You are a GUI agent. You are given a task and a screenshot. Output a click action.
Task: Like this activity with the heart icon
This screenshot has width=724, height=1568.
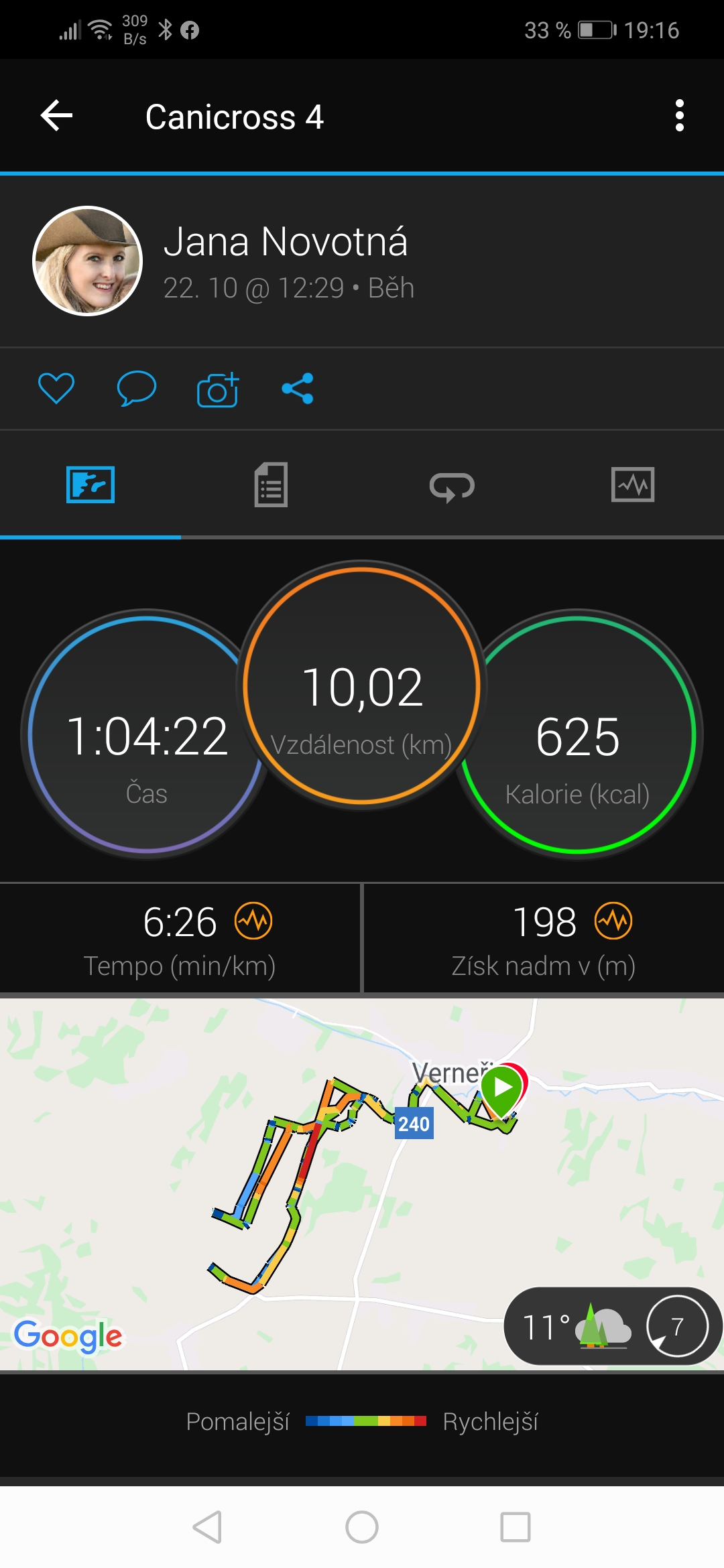pos(56,389)
